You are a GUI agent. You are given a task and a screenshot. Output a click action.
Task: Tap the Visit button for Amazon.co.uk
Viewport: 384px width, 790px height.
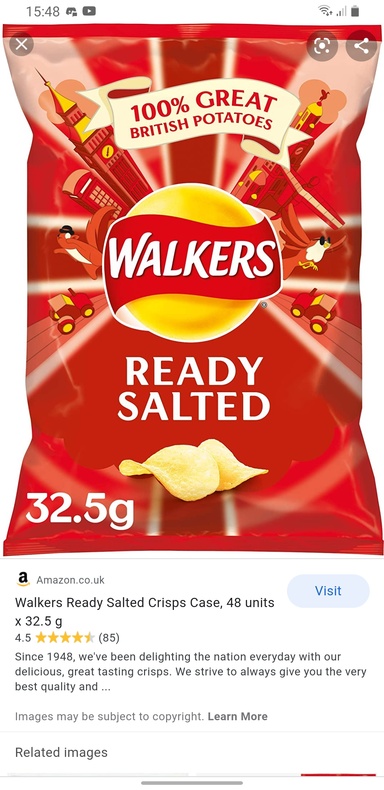(328, 590)
